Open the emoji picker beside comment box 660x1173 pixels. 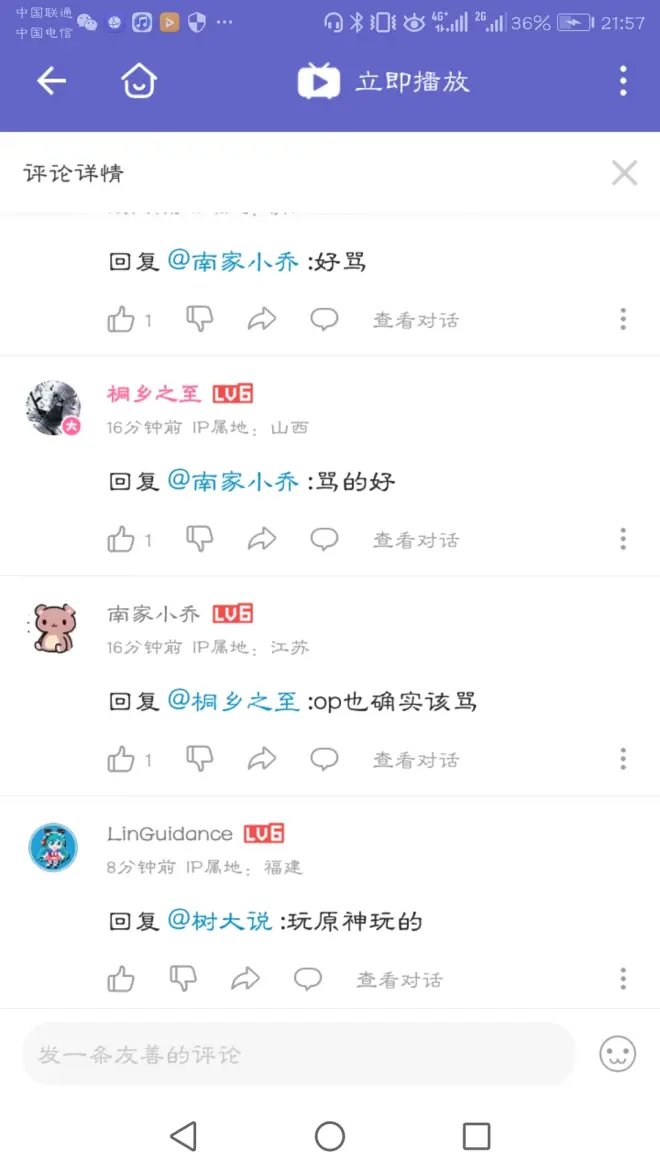617,1054
